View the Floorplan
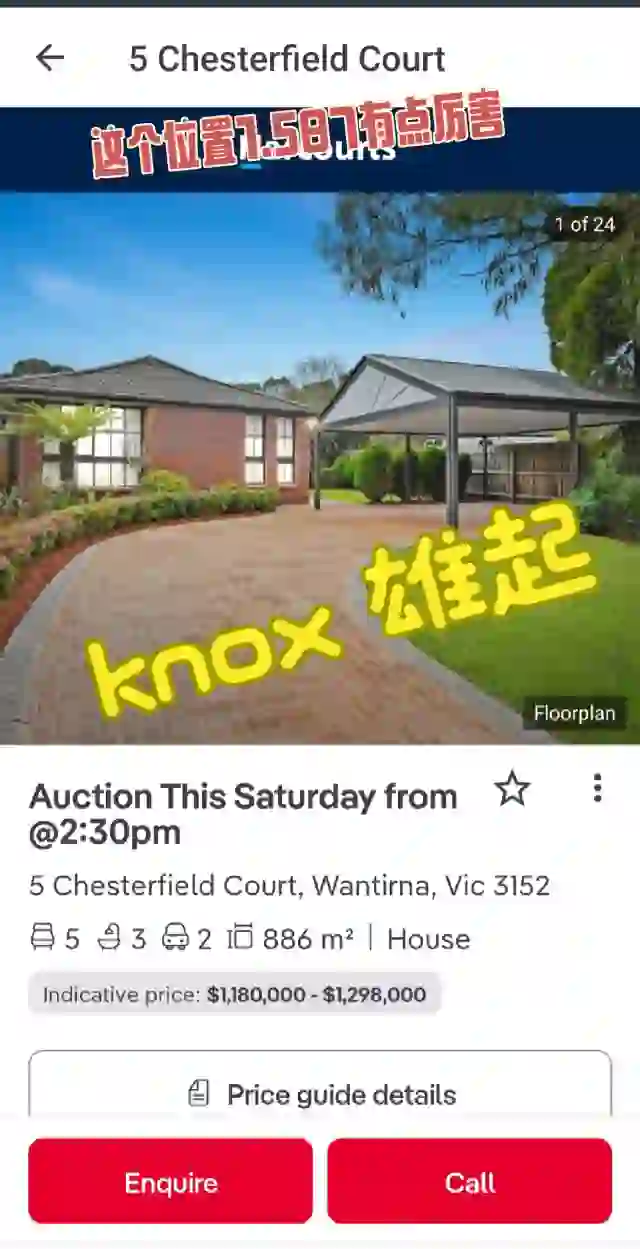This screenshot has width=640, height=1249. pos(574,714)
